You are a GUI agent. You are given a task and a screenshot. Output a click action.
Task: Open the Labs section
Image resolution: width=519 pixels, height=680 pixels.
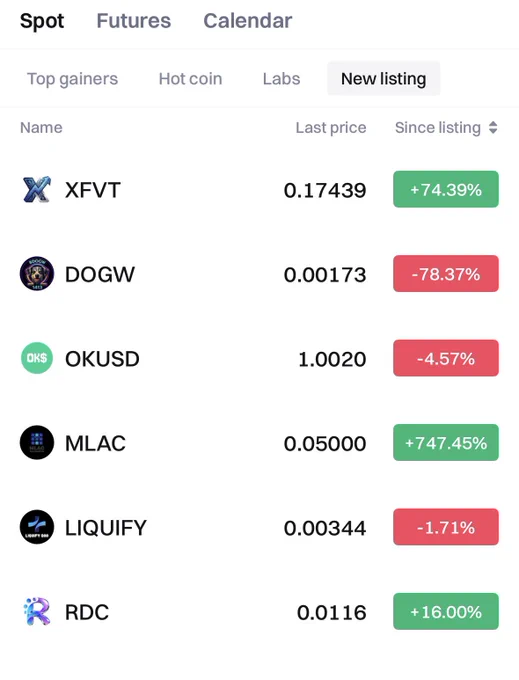(281, 79)
